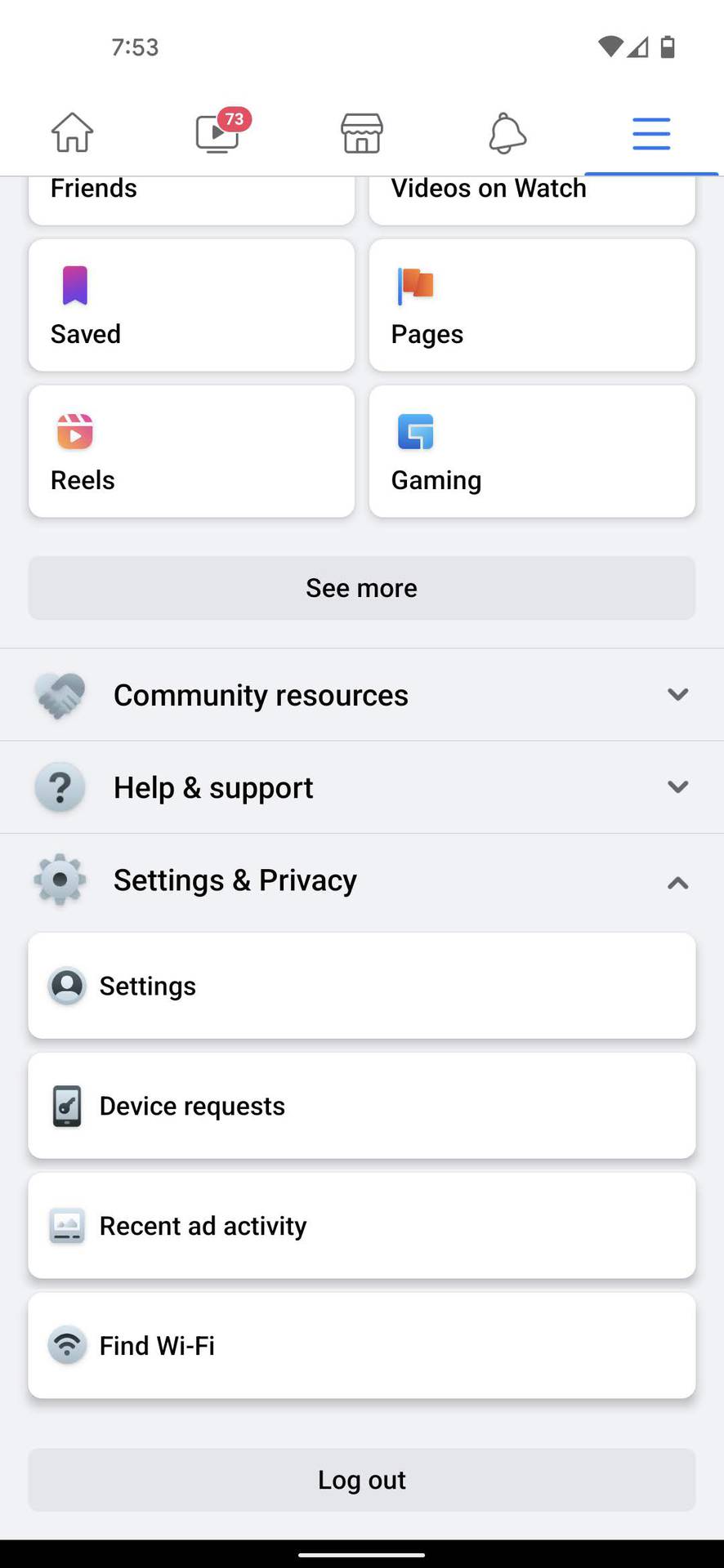The height and width of the screenshot is (1568, 724).
Task: Tap the hamburger menu tab
Action: (651, 133)
